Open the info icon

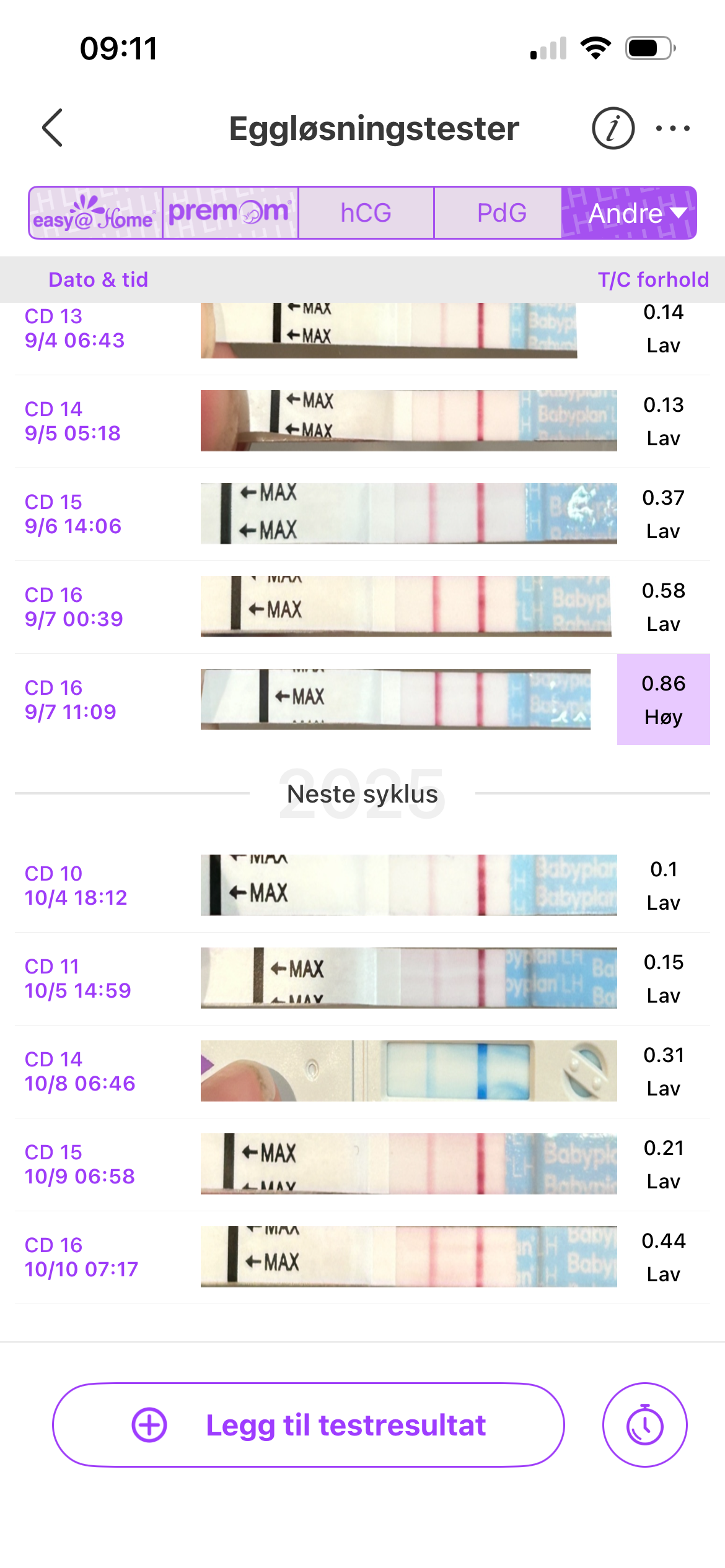(x=612, y=128)
